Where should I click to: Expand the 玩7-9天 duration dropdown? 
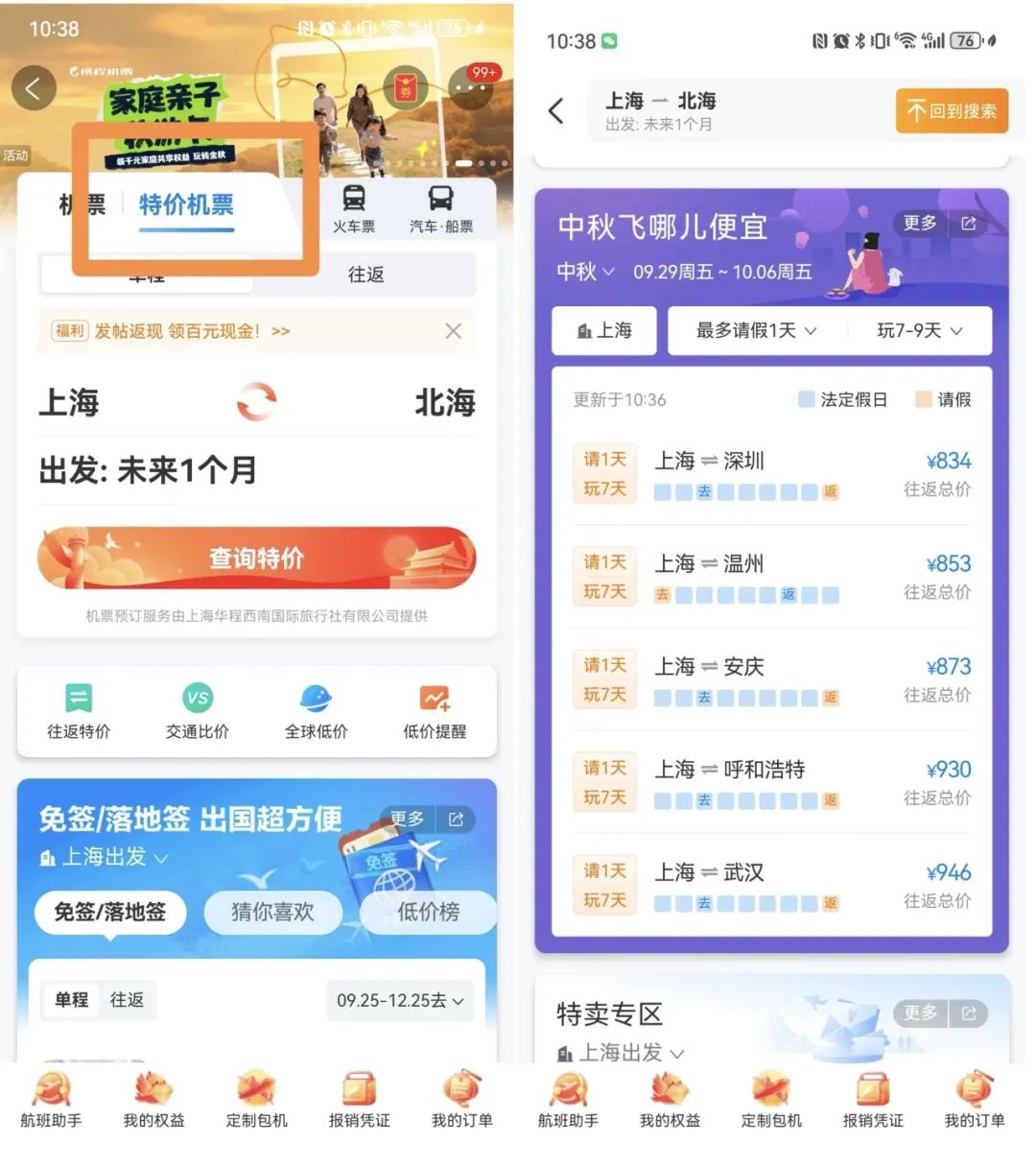(916, 330)
